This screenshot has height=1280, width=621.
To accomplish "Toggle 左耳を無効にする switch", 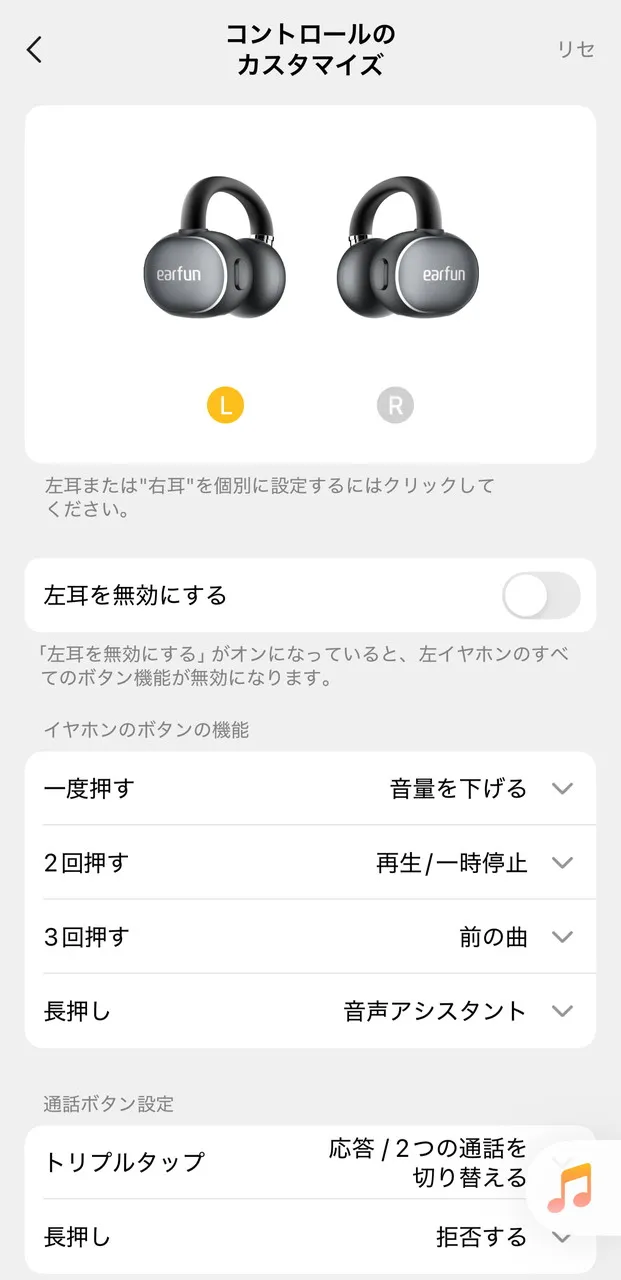I will (540, 596).
